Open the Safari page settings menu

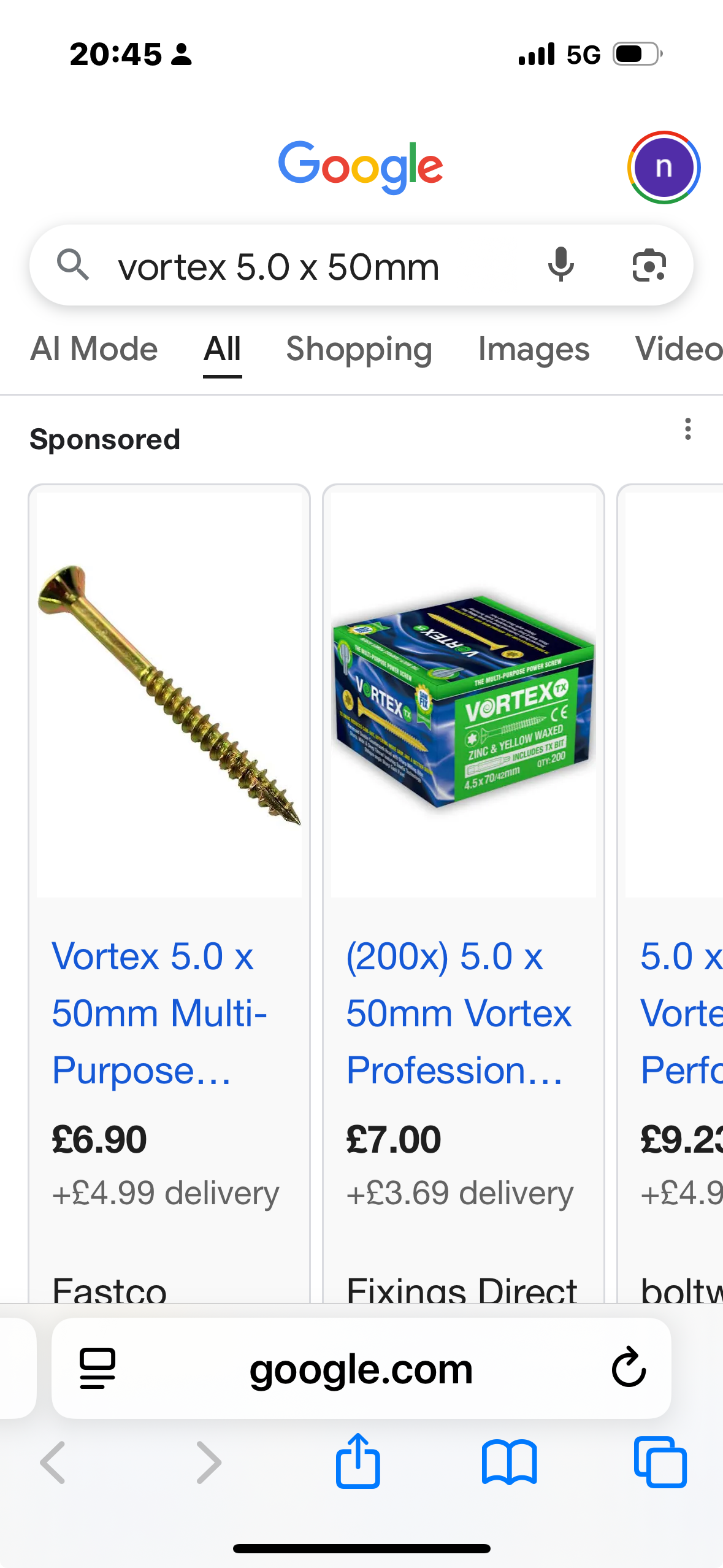click(x=98, y=1369)
